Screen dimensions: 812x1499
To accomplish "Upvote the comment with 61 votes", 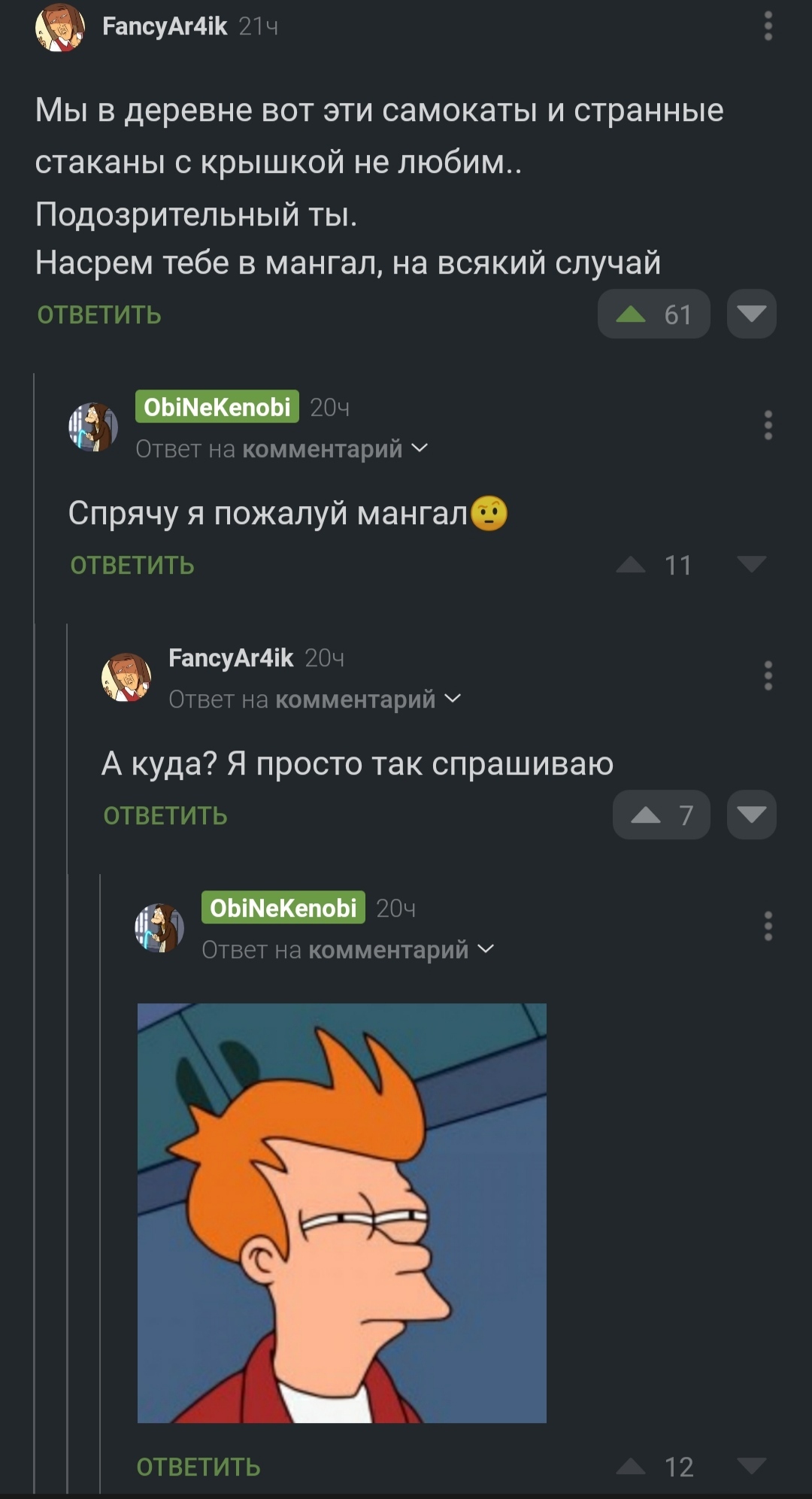I will point(632,314).
